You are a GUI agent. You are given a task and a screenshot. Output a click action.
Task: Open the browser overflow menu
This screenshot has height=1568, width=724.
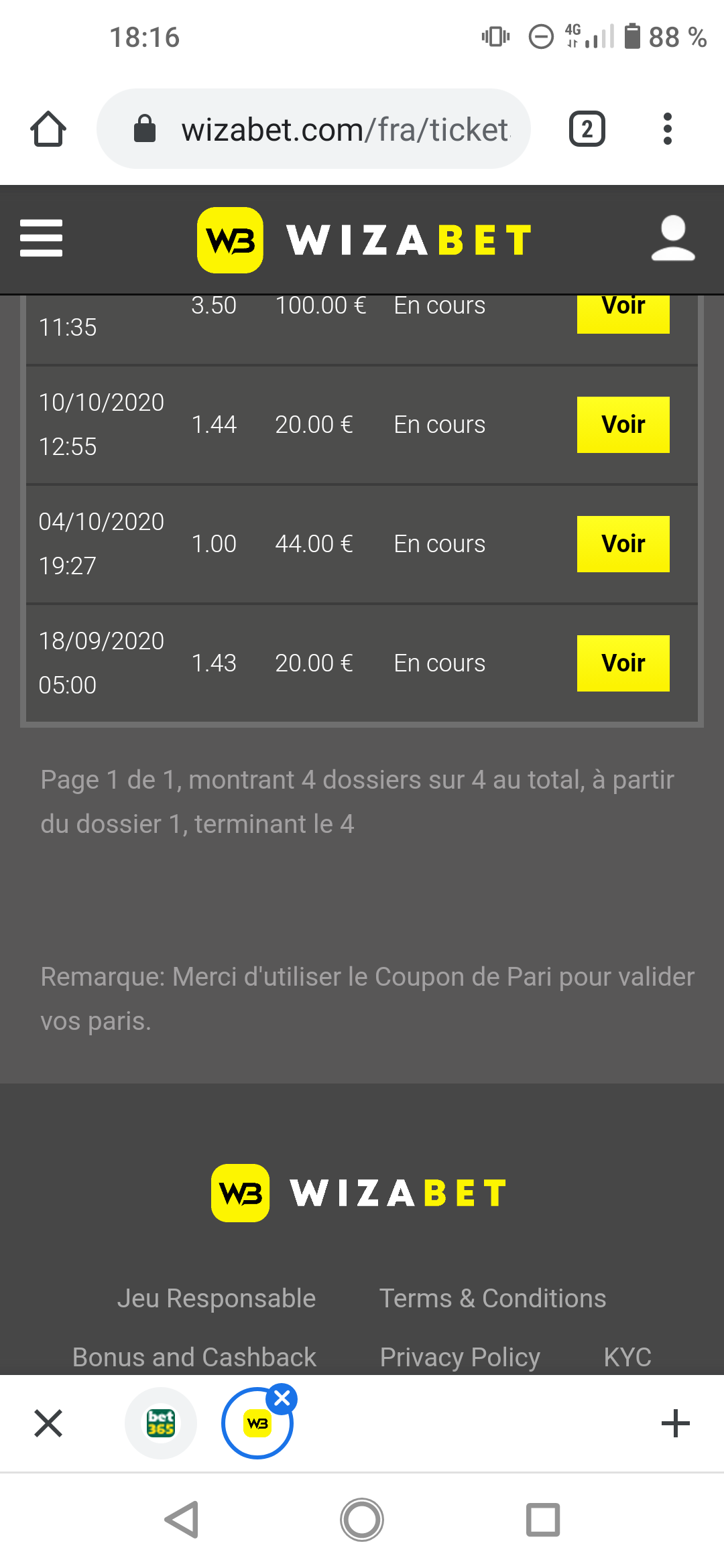click(x=667, y=129)
